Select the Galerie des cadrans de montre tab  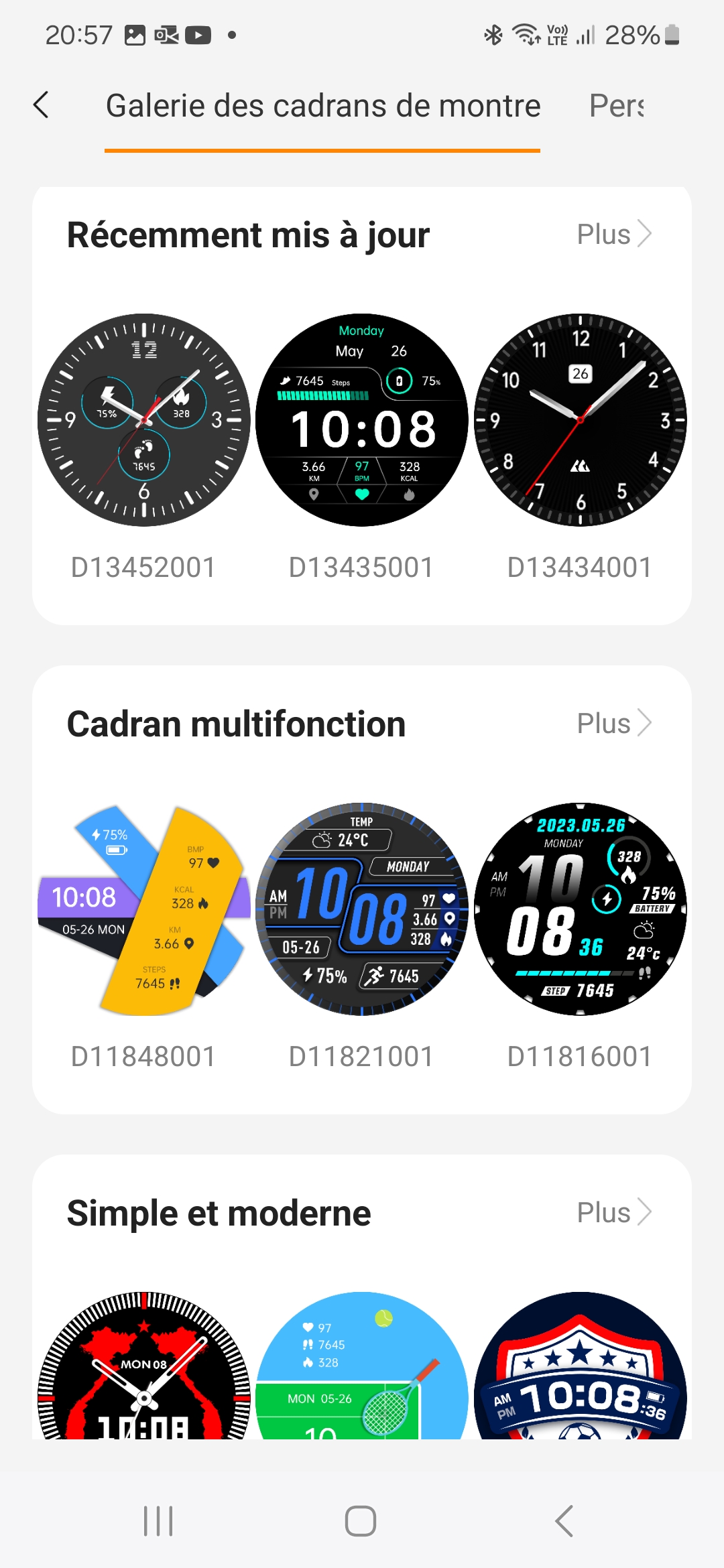(x=322, y=106)
